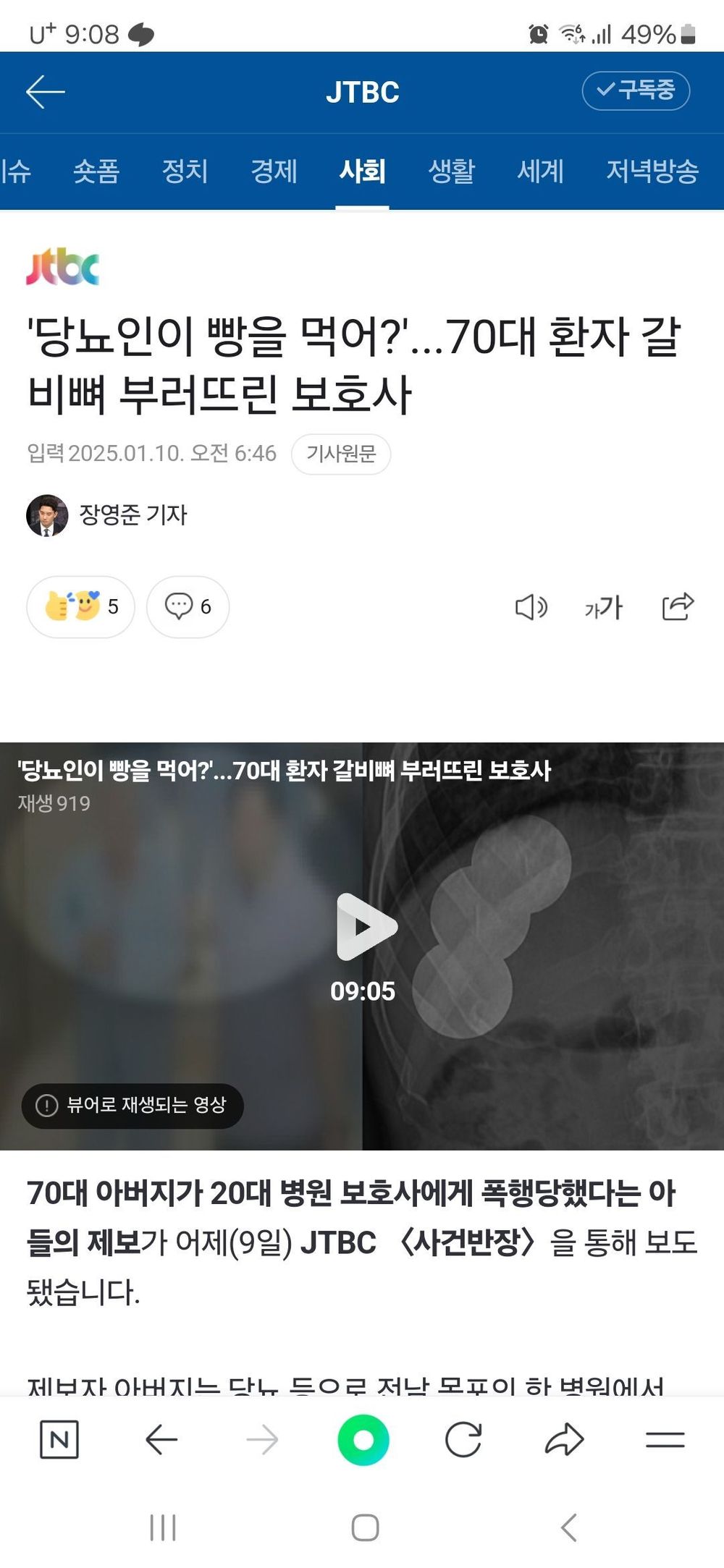
Task: Select the 생활 tab
Action: click(451, 171)
